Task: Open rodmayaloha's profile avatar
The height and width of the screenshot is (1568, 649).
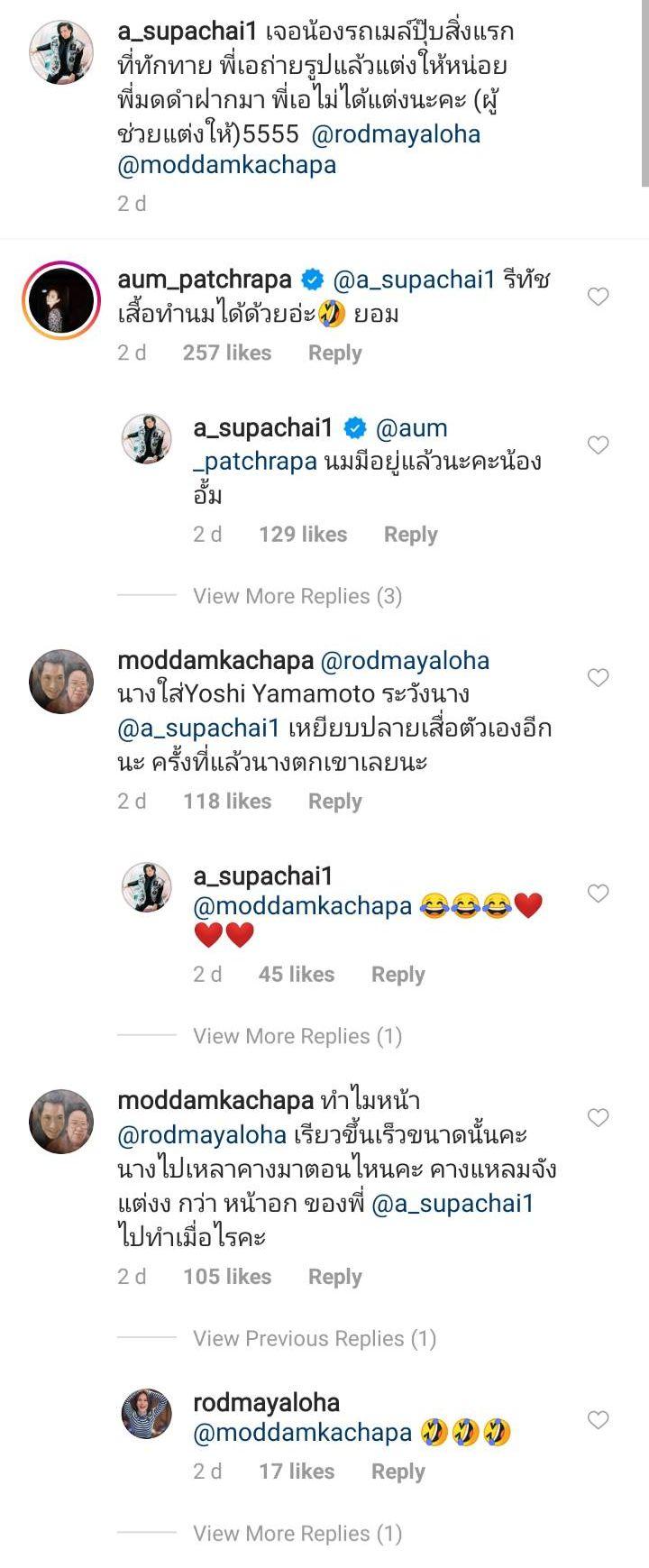Action: click(146, 1414)
